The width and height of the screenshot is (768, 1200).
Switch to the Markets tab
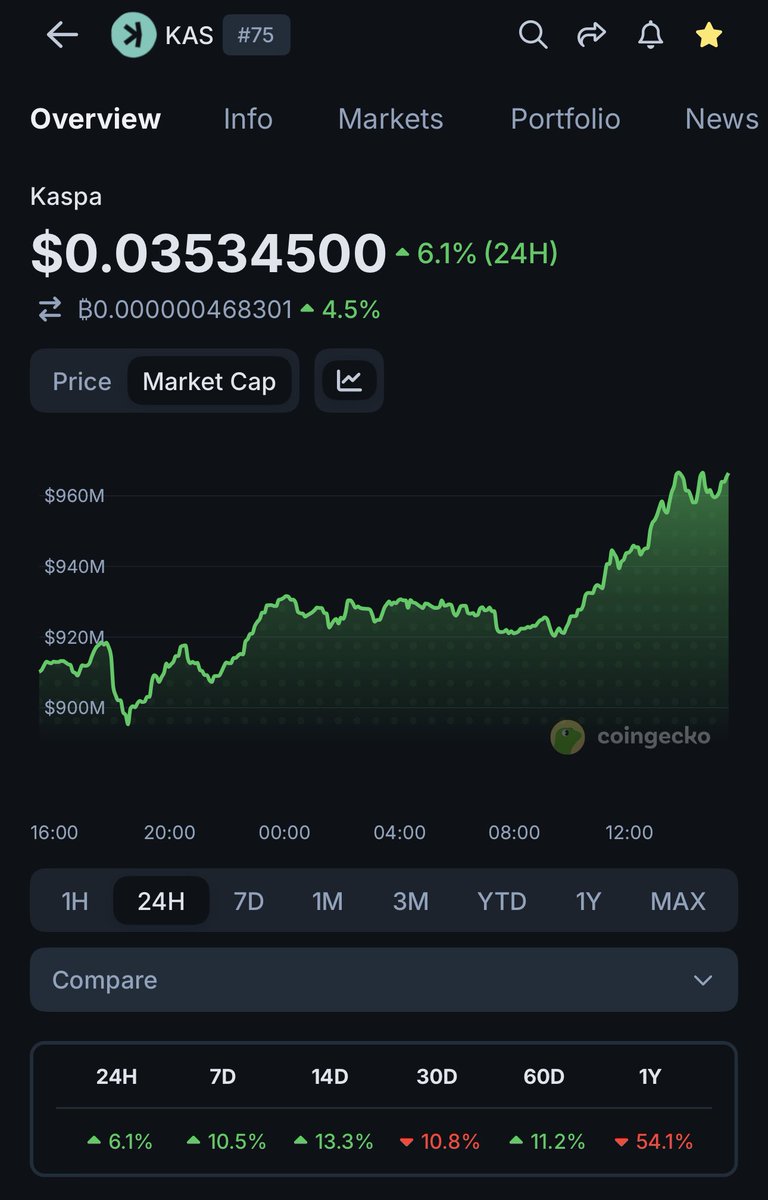click(390, 119)
